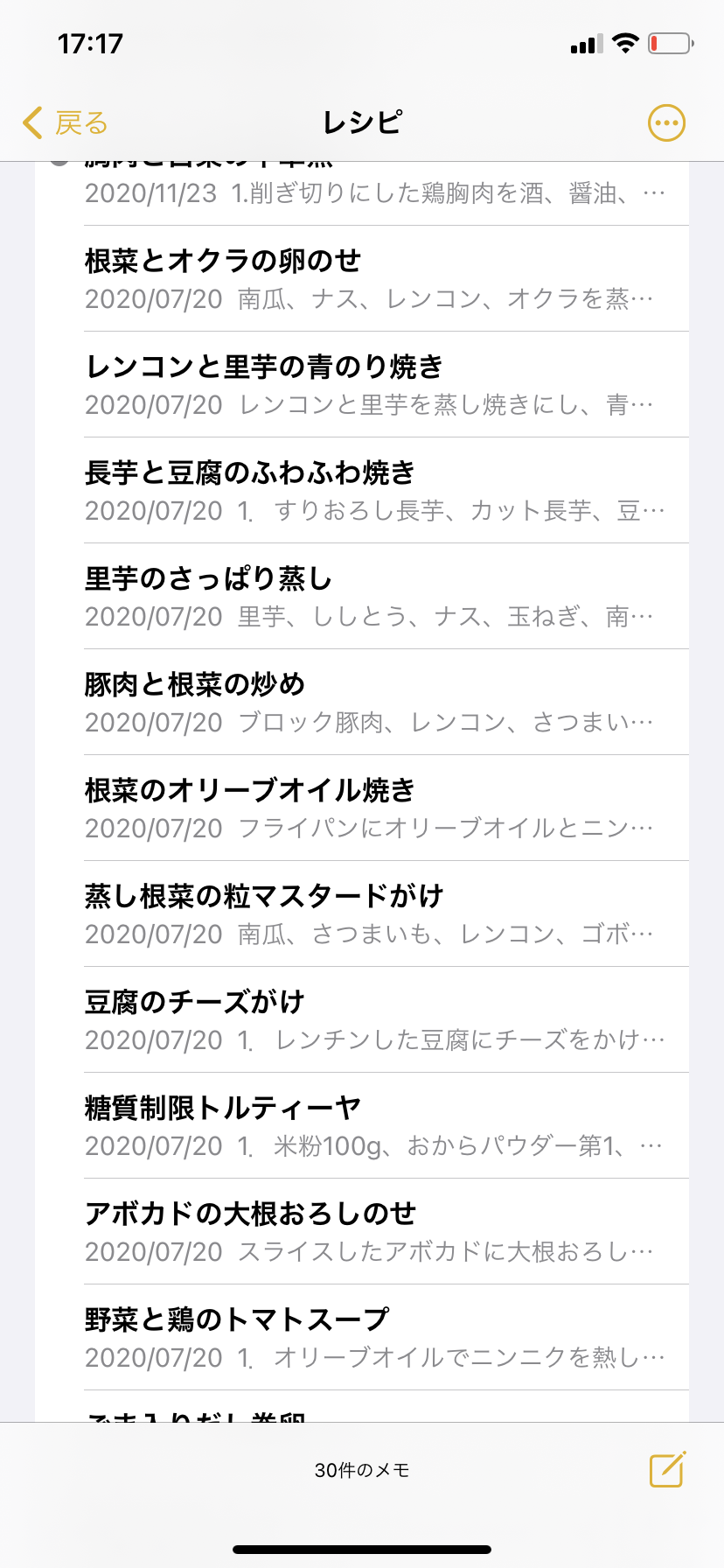Screen dimensions: 724x1568
Task: Open note 里芋のさっぱり蒸し
Action: [x=362, y=596]
